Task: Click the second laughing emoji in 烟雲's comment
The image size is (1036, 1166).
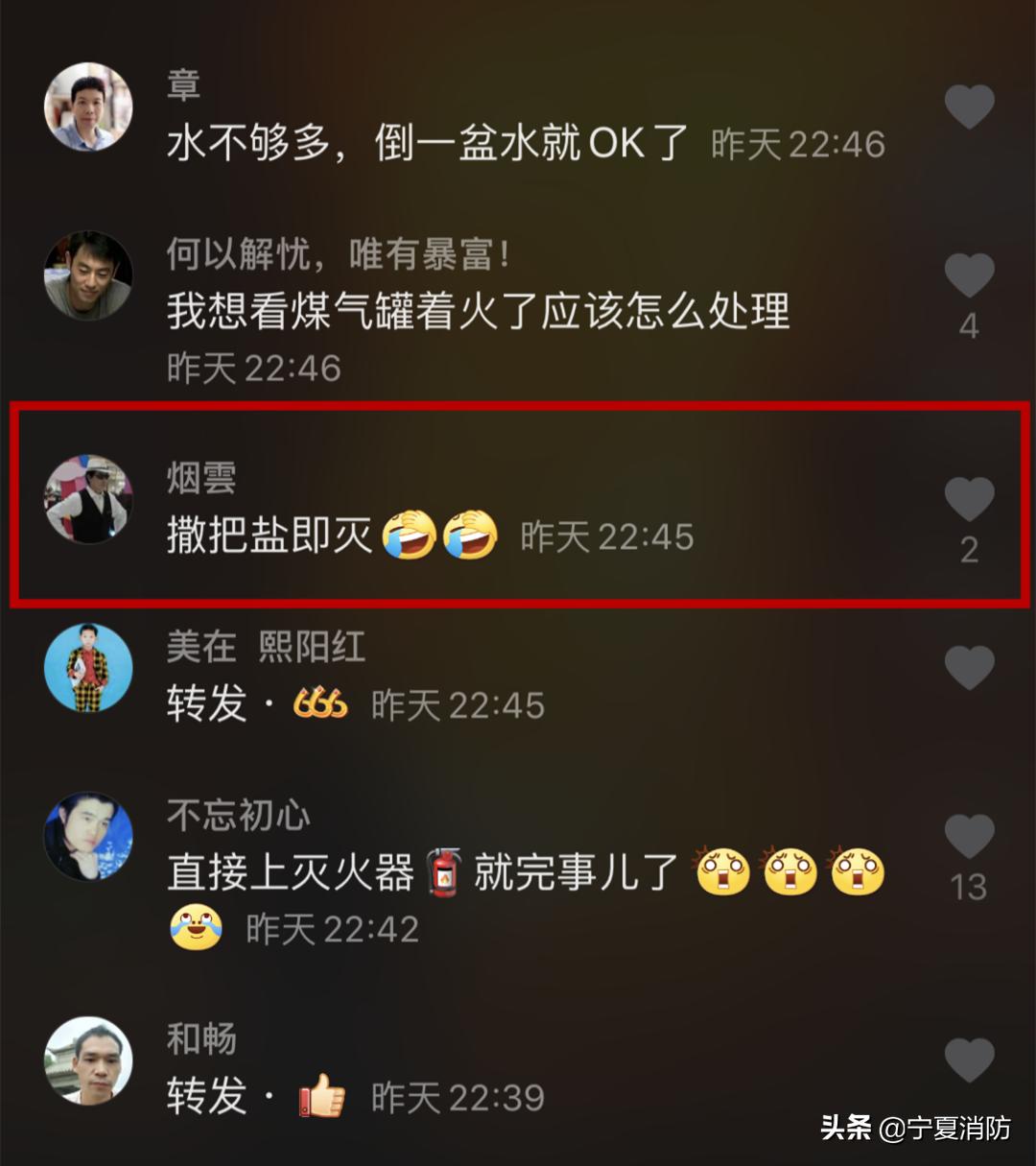Action: pos(469,535)
